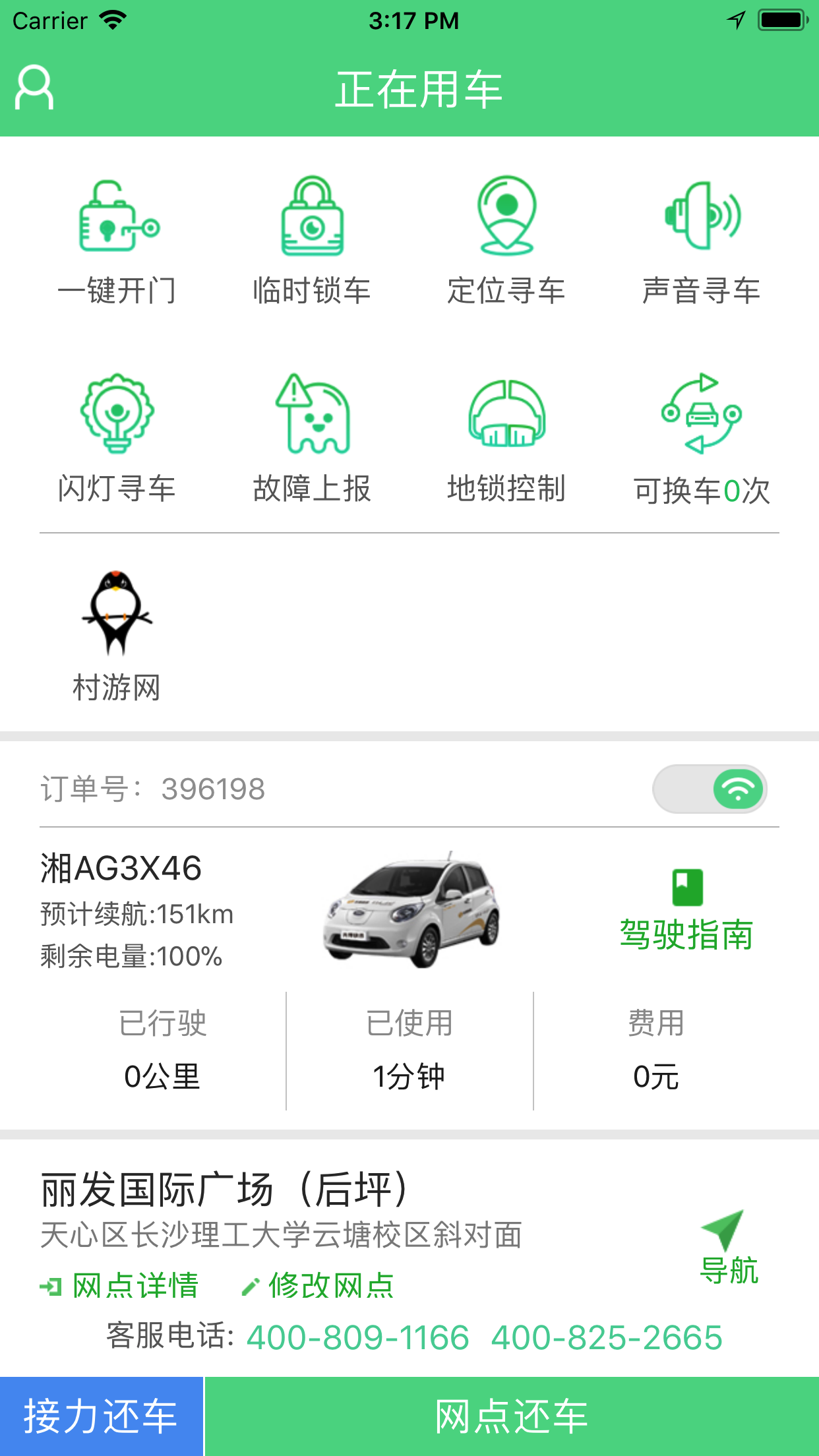
Task: Select 临时锁车 to lock the car temporarily
Action: (312, 241)
